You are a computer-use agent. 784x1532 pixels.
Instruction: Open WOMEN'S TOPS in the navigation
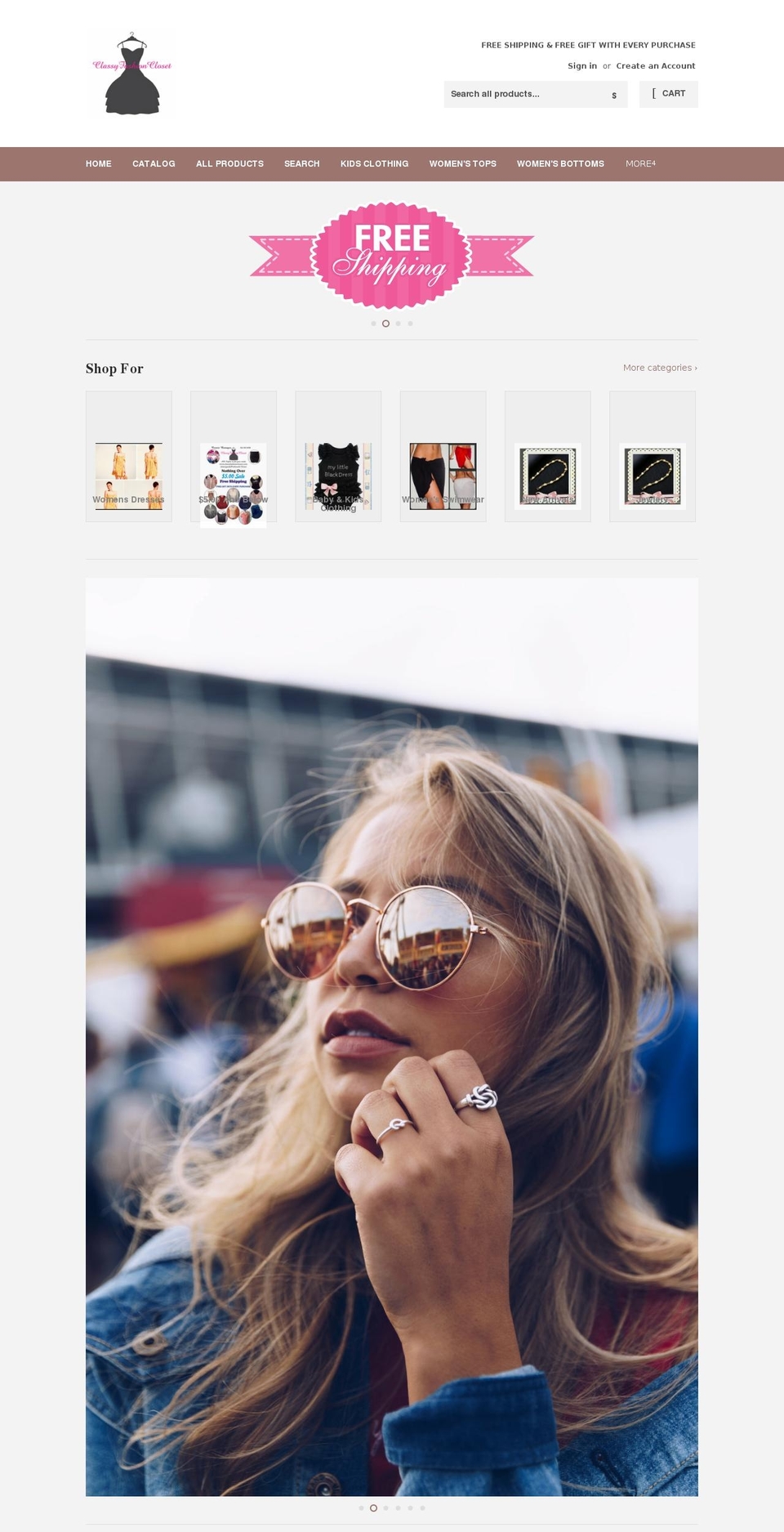463,163
